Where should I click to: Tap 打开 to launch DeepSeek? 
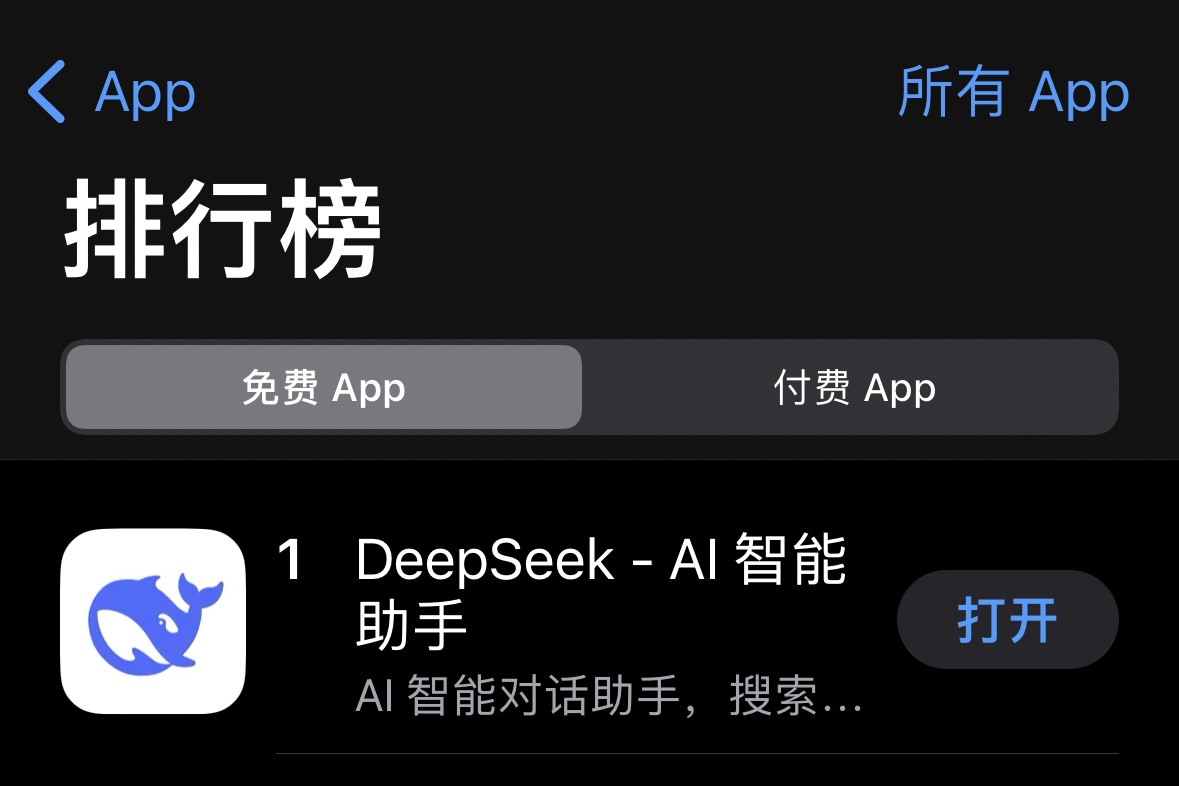coord(1007,620)
